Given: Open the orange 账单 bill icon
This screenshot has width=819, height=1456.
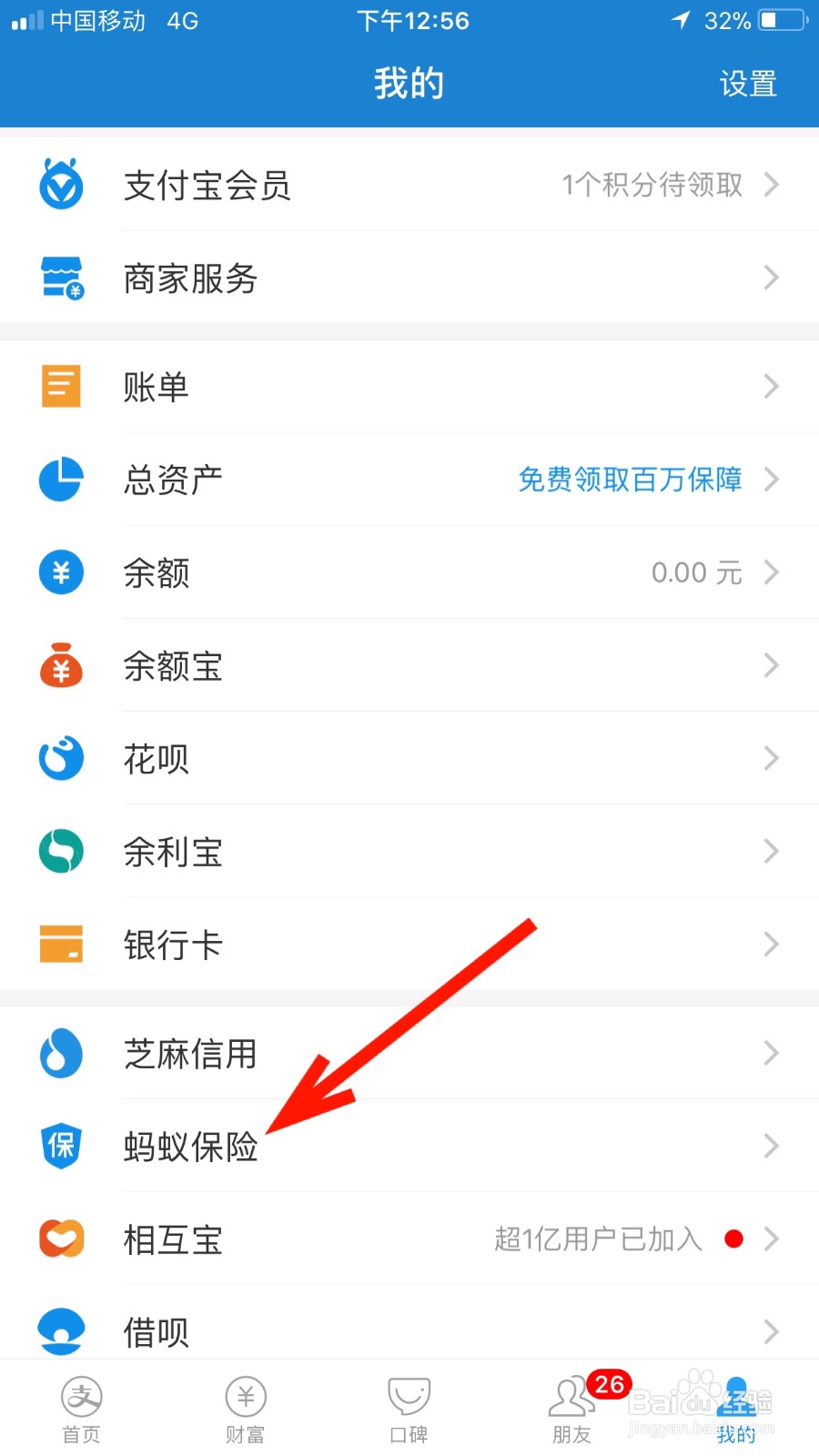Looking at the screenshot, I should pyautogui.click(x=61, y=386).
